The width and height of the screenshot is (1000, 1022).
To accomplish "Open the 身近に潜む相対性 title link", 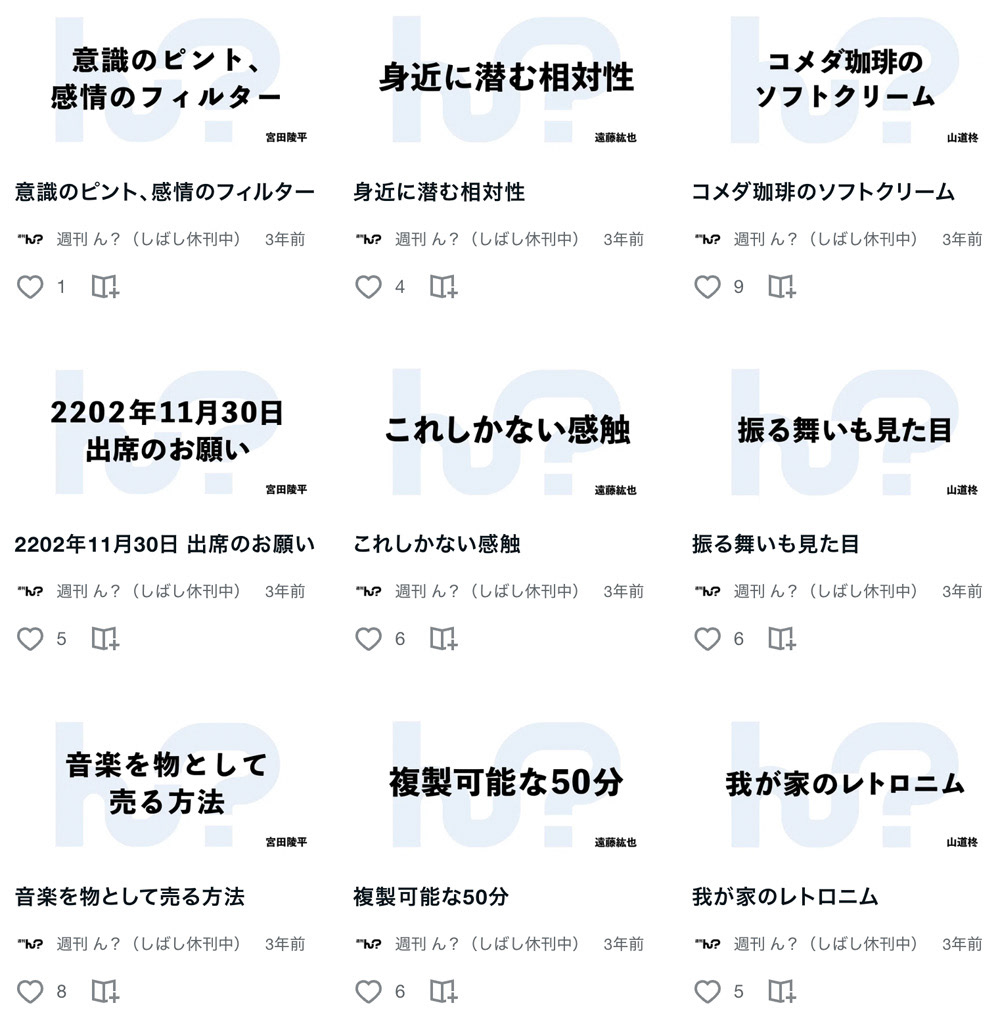I will (x=439, y=191).
